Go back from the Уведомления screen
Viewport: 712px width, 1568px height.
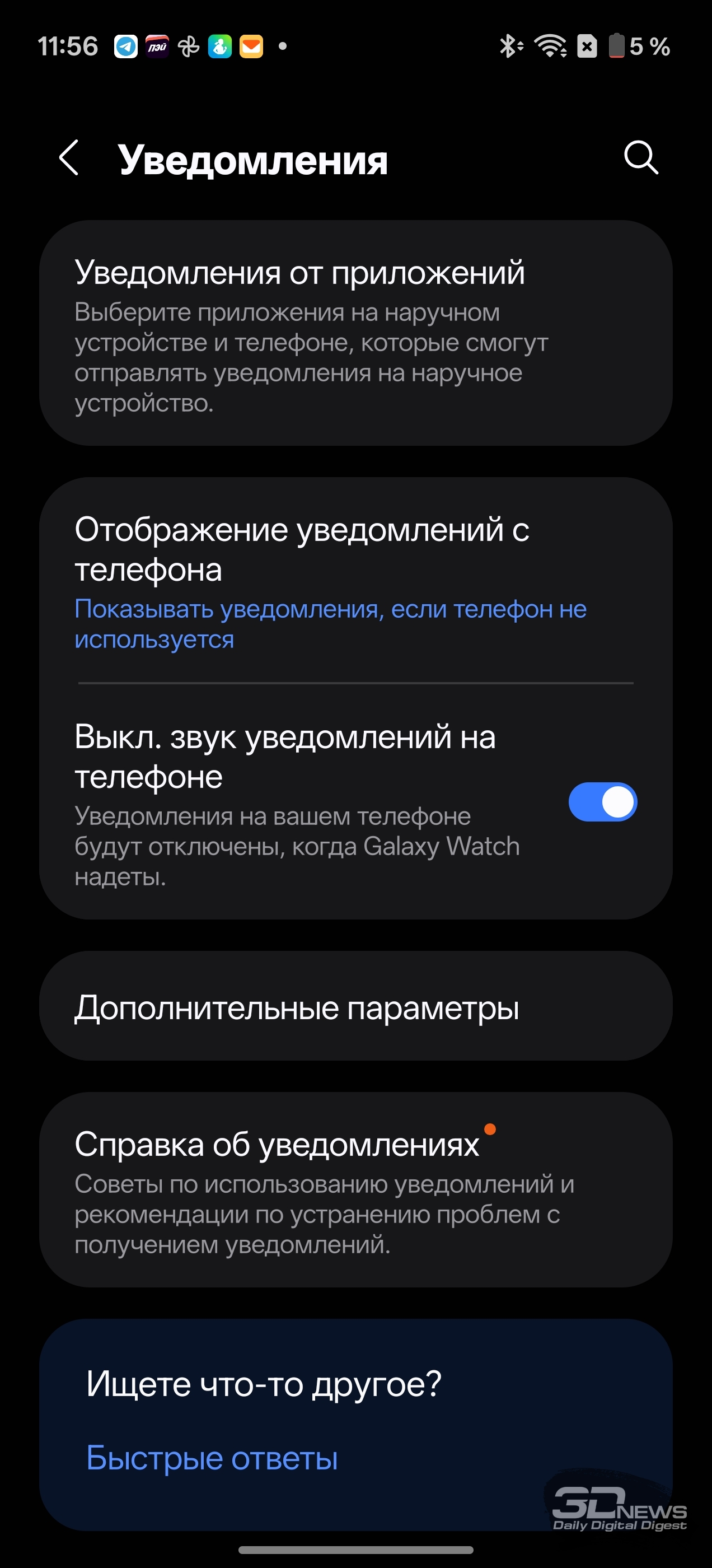coord(69,158)
